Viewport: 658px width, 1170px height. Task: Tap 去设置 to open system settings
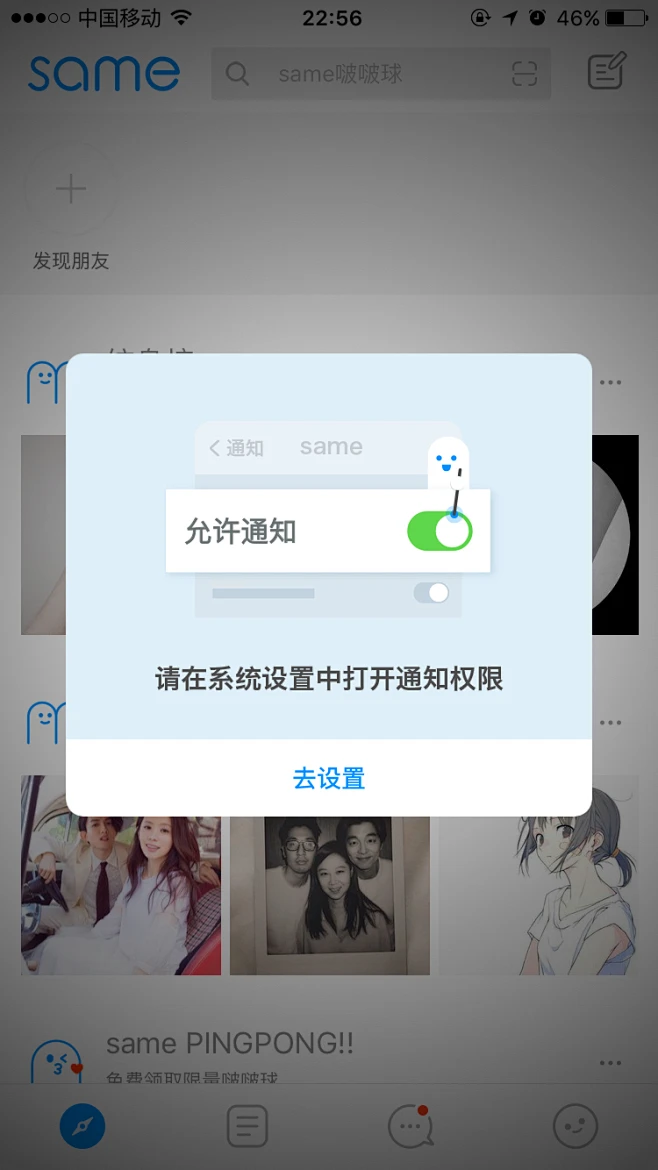(328, 778)
